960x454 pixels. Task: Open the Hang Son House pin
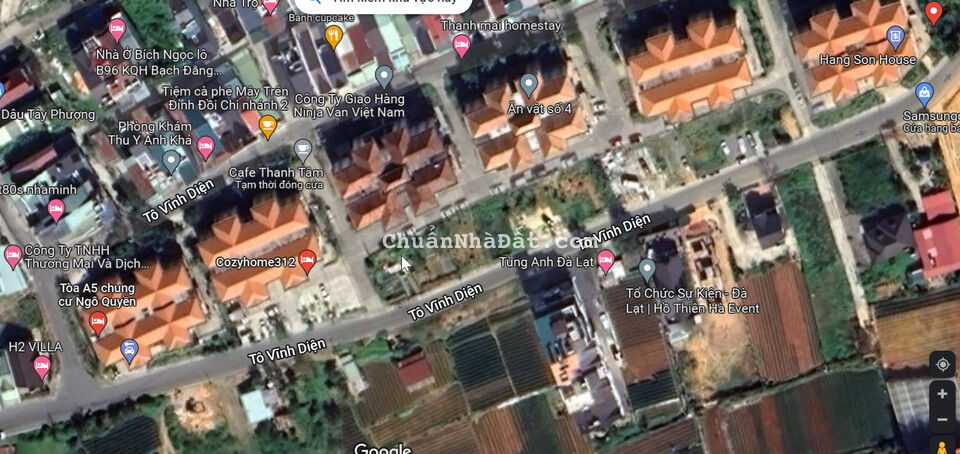tap(896, 38)
